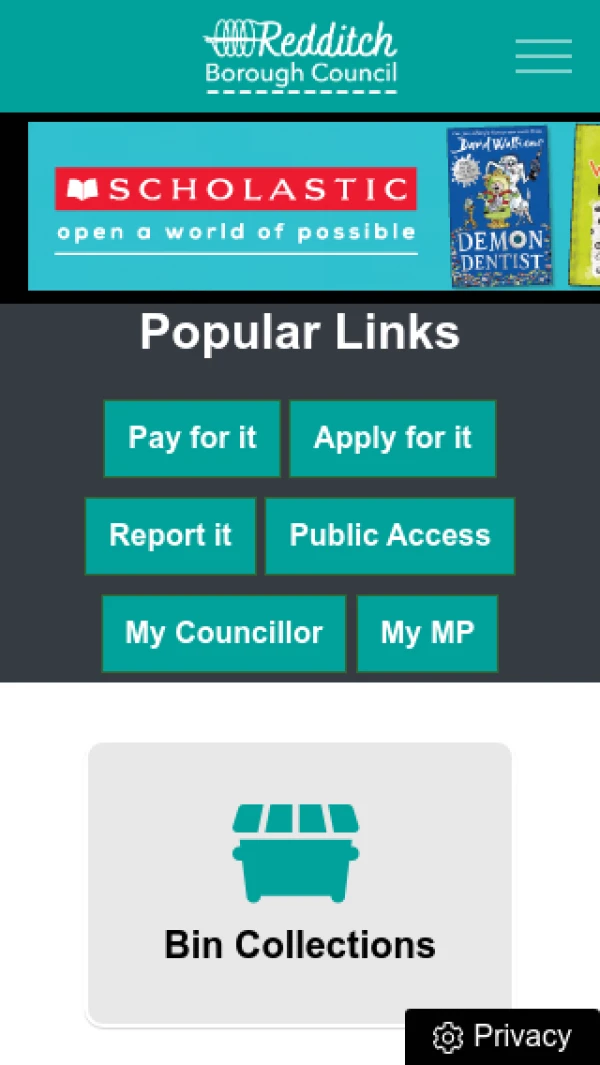Open Apply for it
The height and width of the screenshot is (1065, 600).
tap(392, 438)
